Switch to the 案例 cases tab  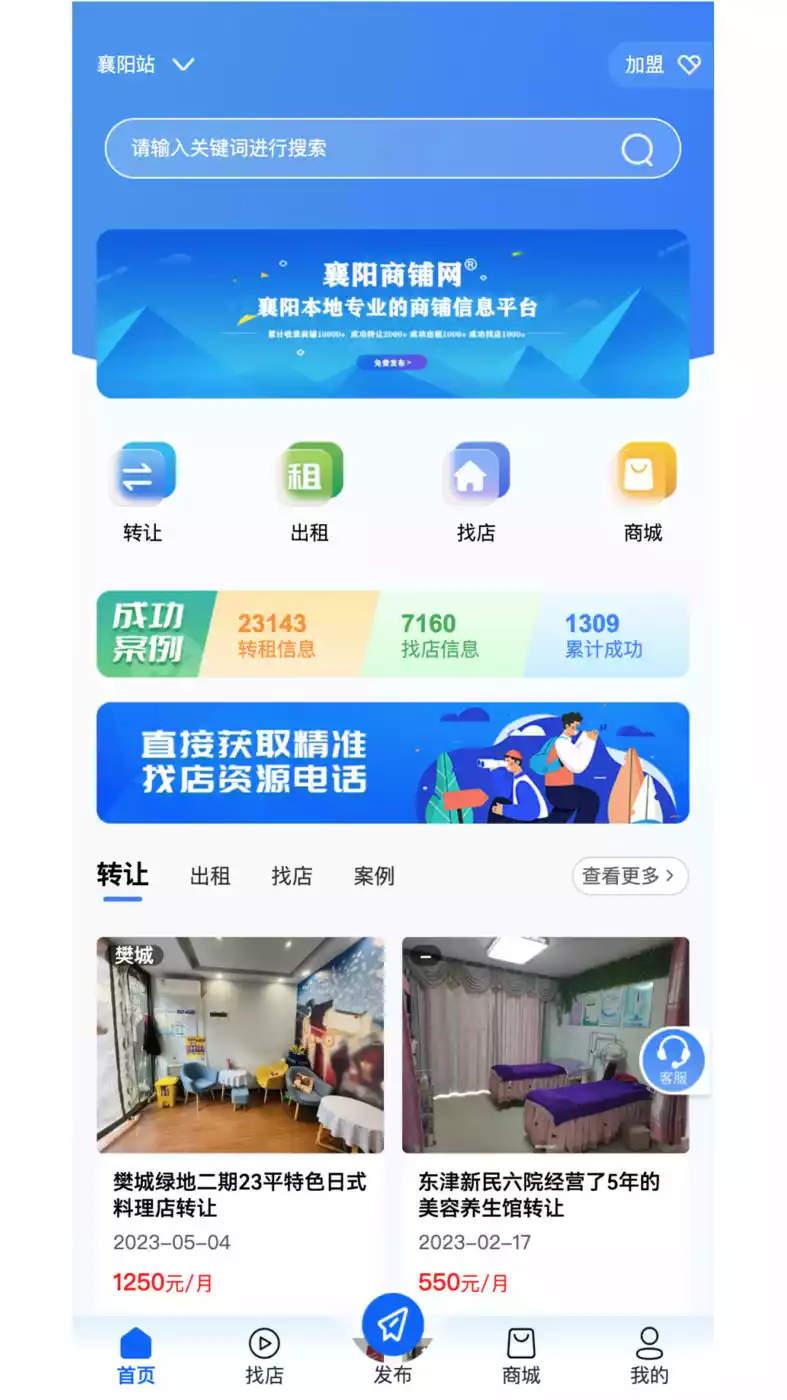click(x=373, y=876)
